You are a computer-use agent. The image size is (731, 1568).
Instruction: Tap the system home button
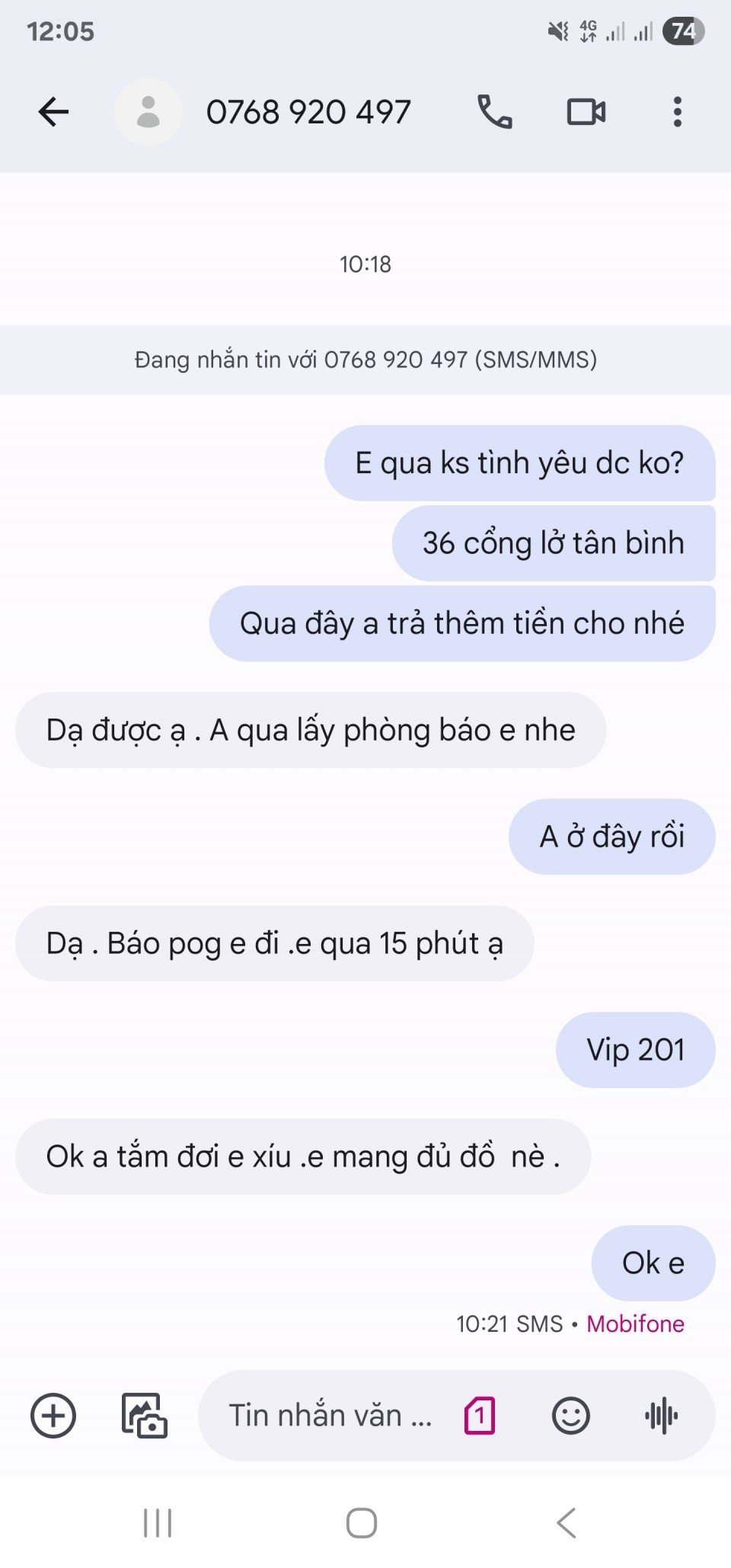362,1523
